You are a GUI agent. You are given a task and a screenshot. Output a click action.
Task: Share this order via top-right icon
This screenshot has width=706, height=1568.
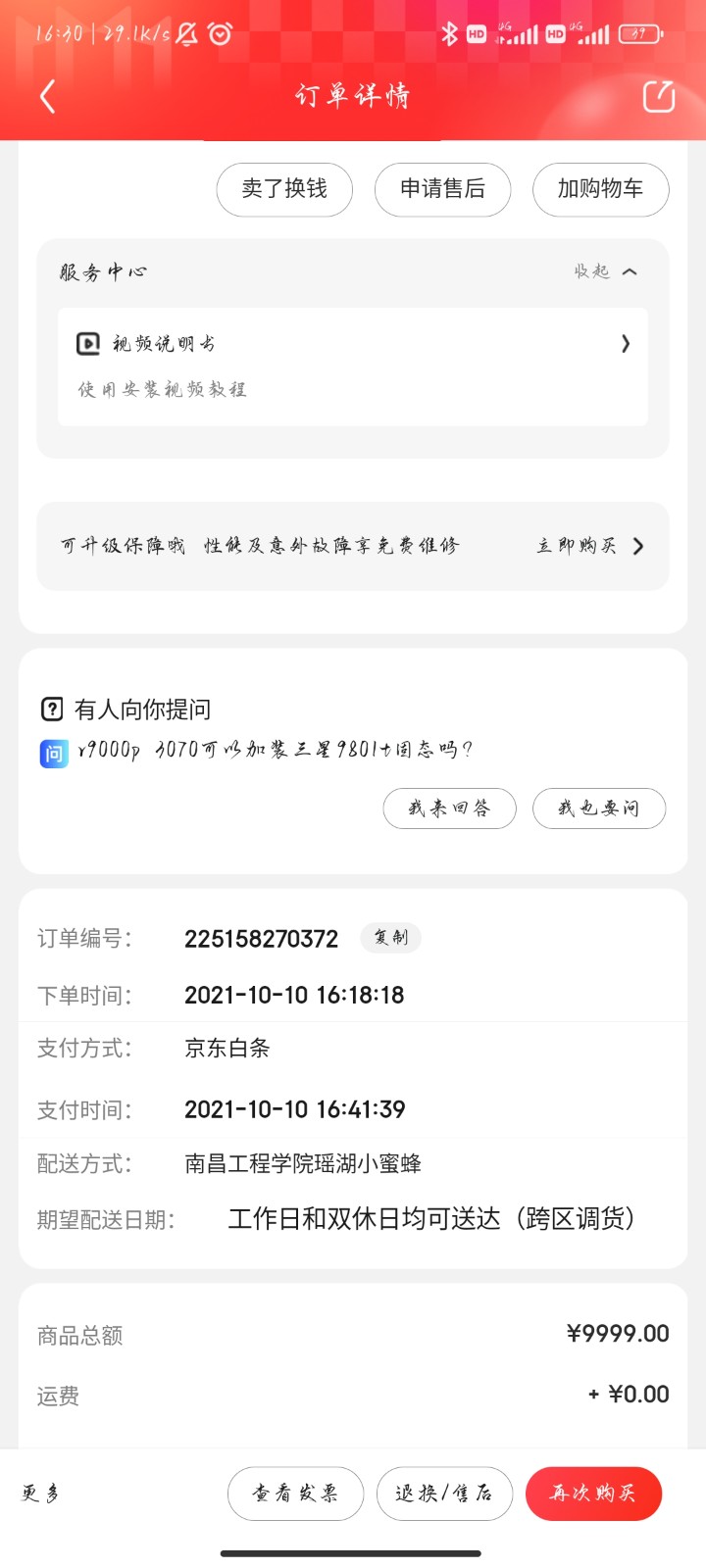(658, 96)
